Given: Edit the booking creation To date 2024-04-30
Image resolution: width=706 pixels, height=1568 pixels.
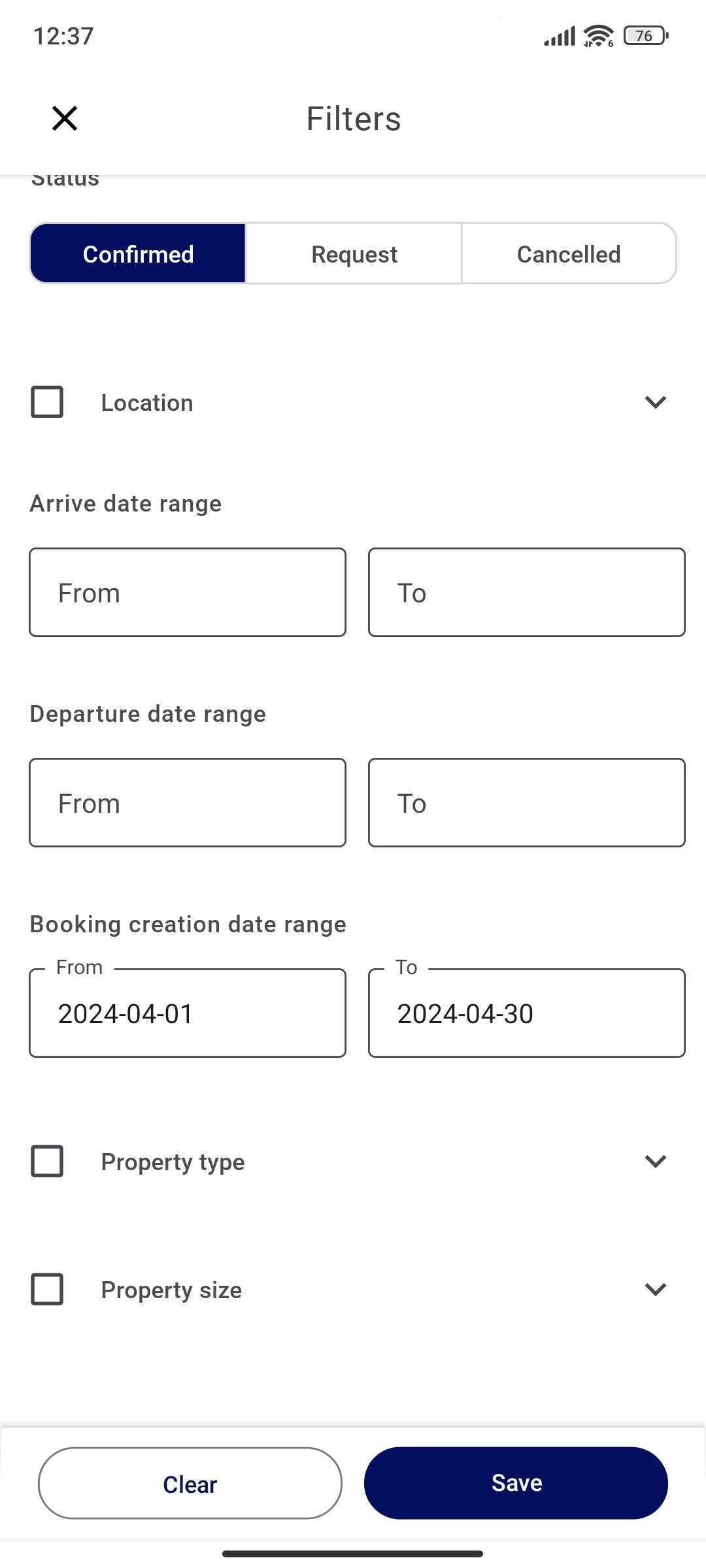Looking at the screenshot, I should tap(526, 1013).
